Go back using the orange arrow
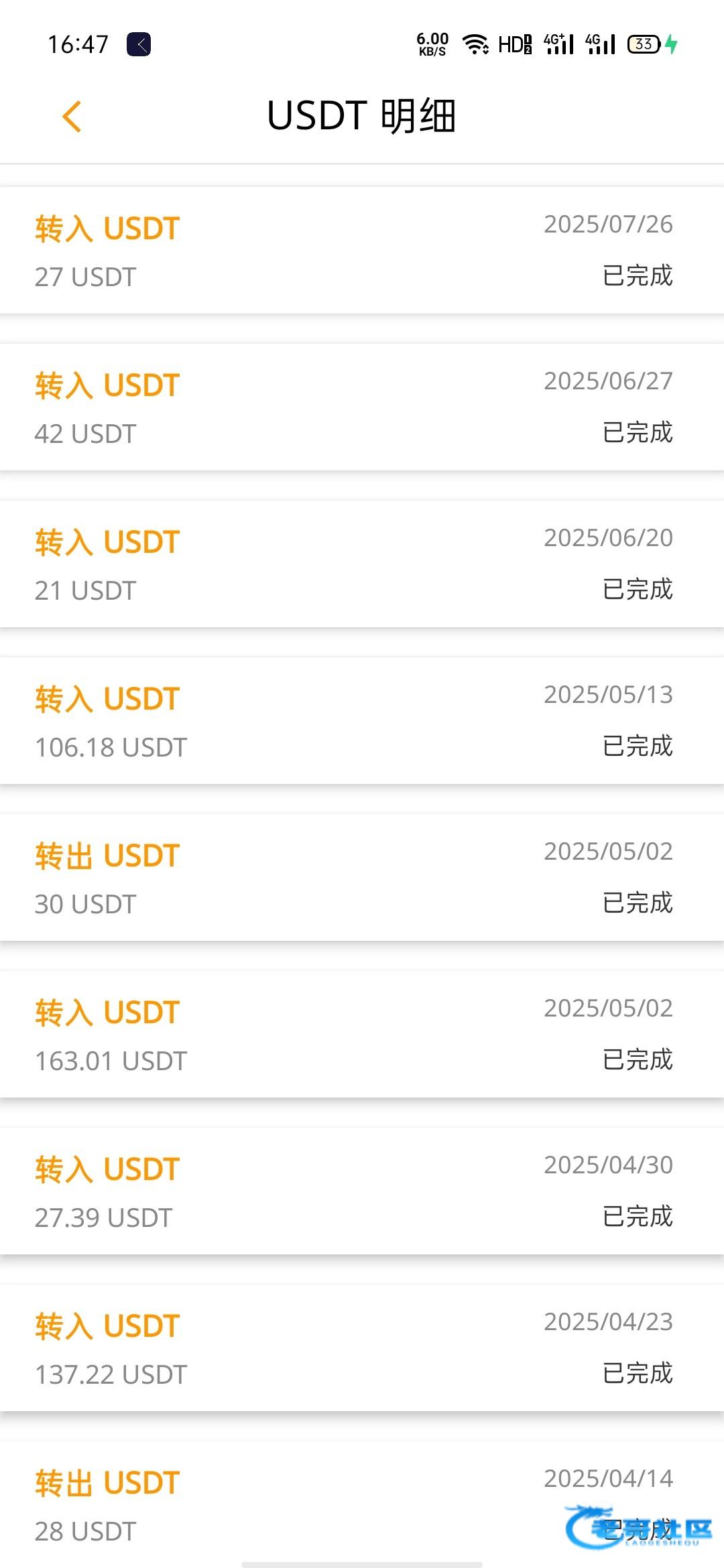The width and height of the screenshot is (724, 1568). [72, 117]
